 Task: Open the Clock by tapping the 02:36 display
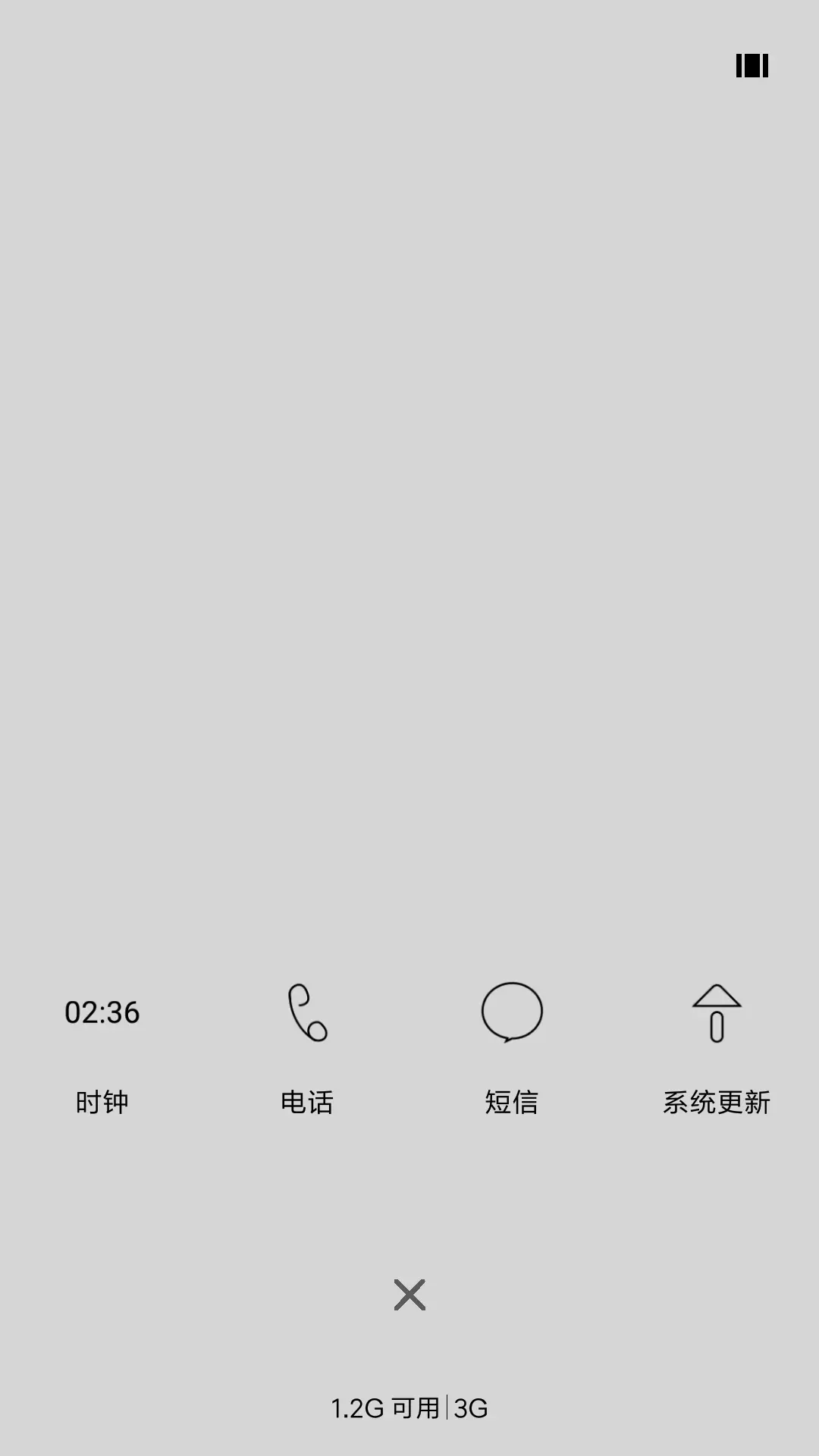pos(102,1012)
